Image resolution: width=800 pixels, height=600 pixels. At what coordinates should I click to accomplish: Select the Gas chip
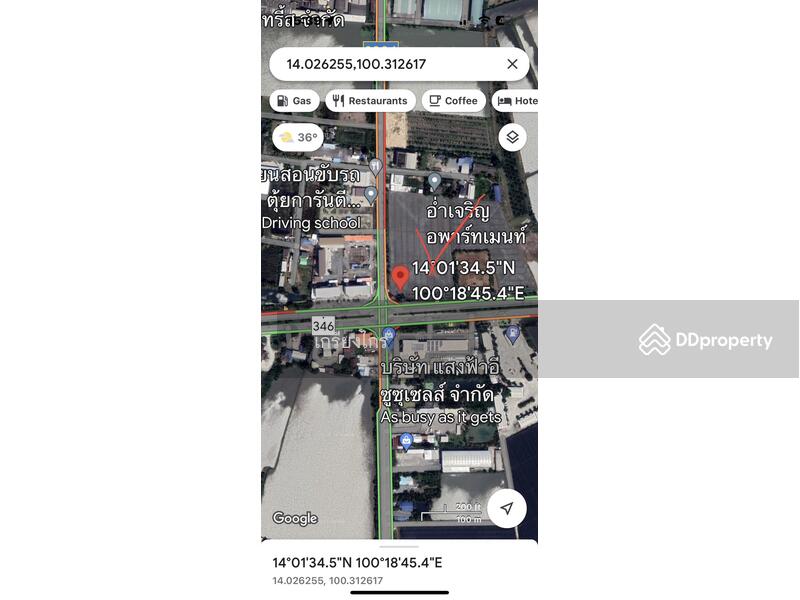point(294,101)
